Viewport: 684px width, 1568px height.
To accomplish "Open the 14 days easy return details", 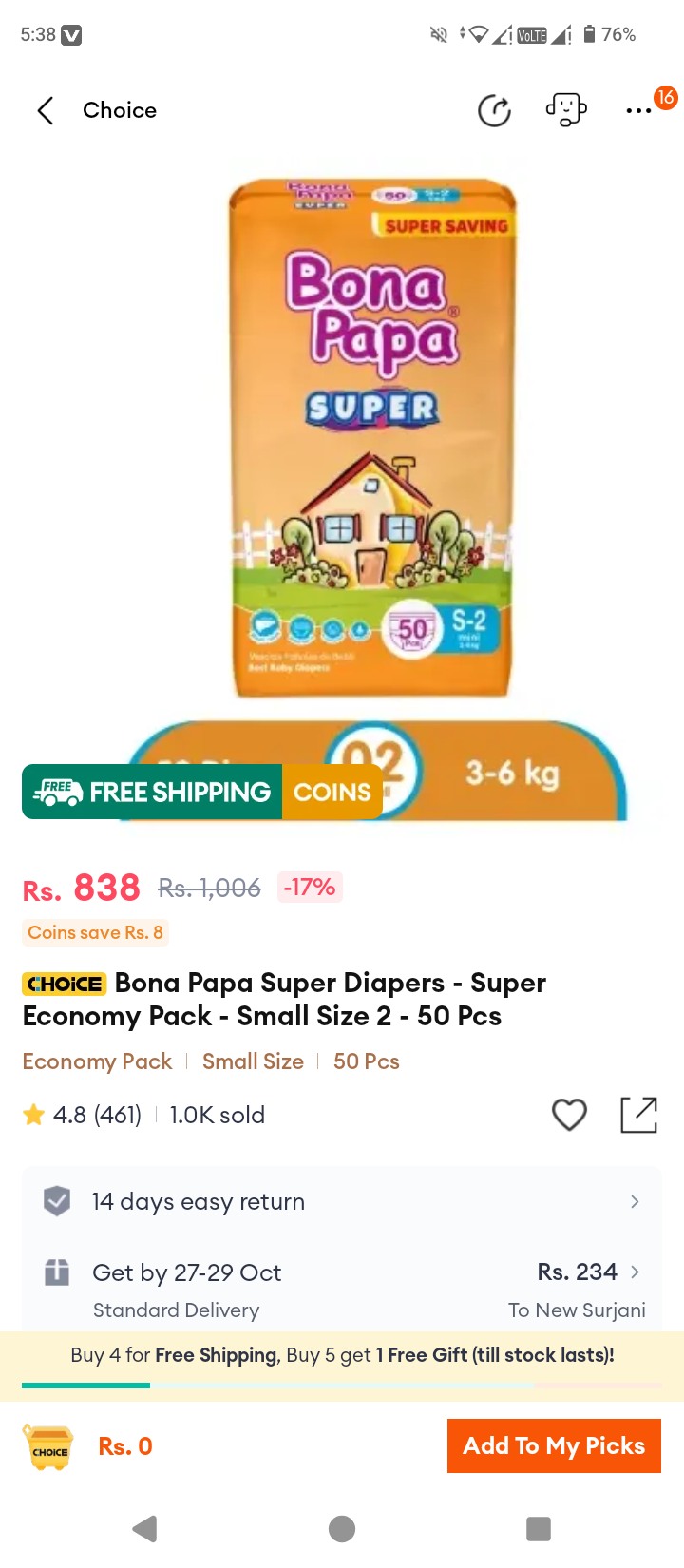I will [342, 1201].
